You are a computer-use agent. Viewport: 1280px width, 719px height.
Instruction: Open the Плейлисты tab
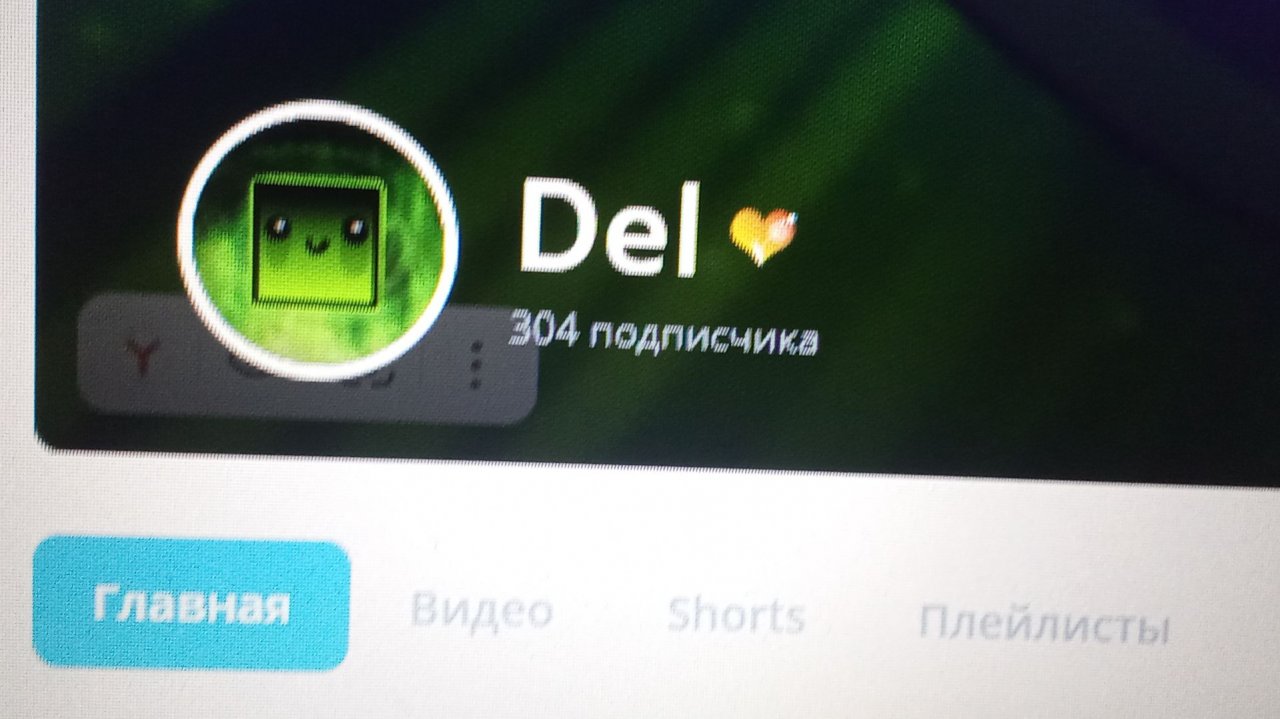pyautogui.click(x=1043, y=625)
